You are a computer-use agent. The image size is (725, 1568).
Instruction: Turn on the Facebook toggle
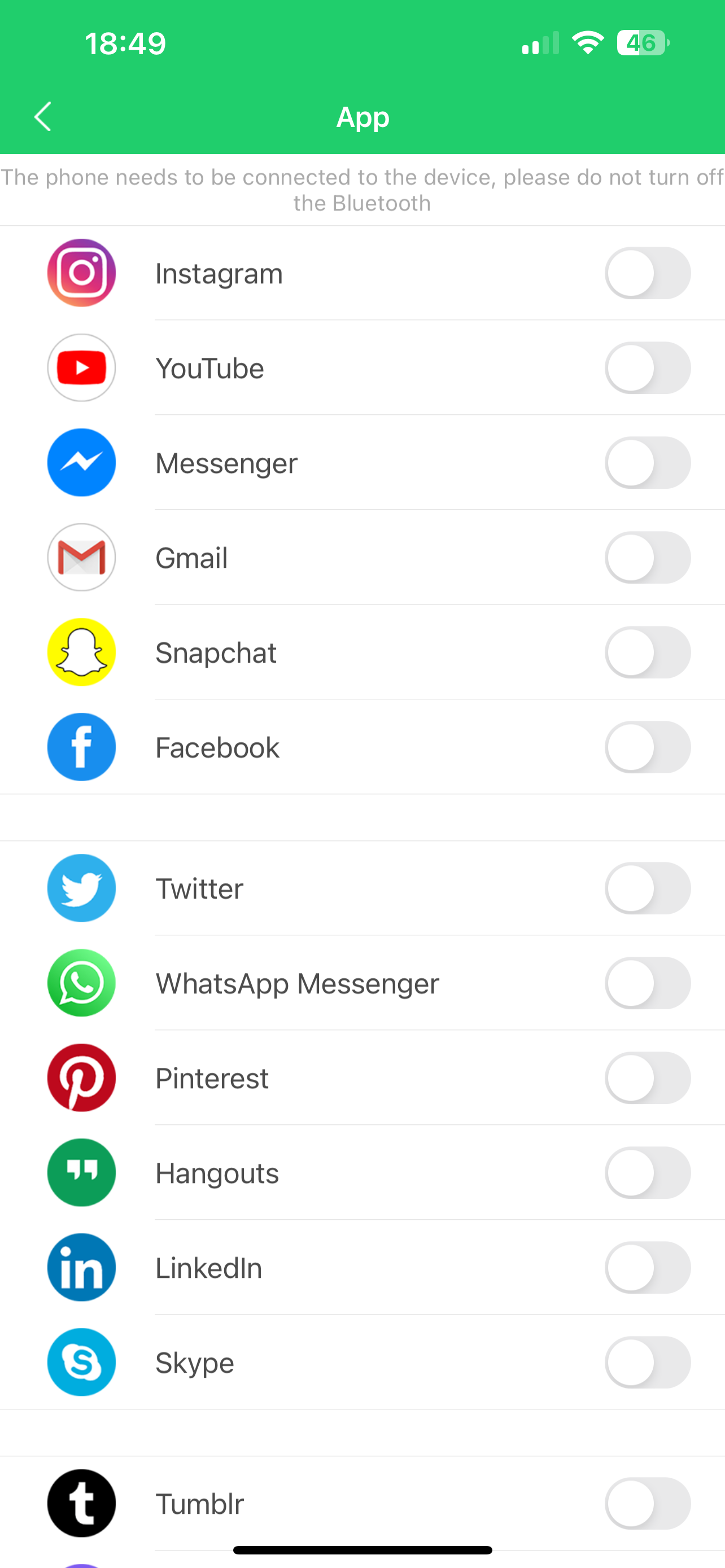coord(648,747)
